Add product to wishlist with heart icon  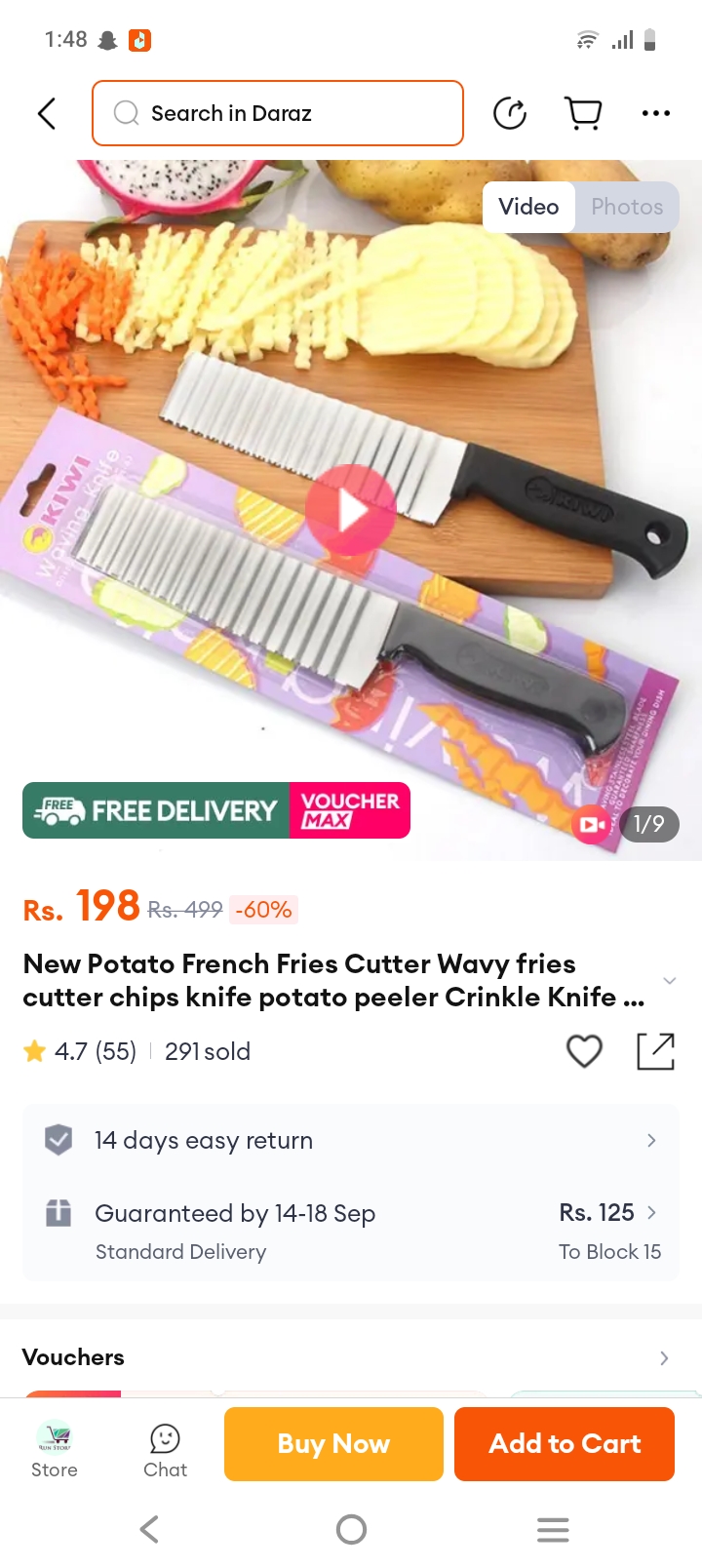(x=584, y=1051)
